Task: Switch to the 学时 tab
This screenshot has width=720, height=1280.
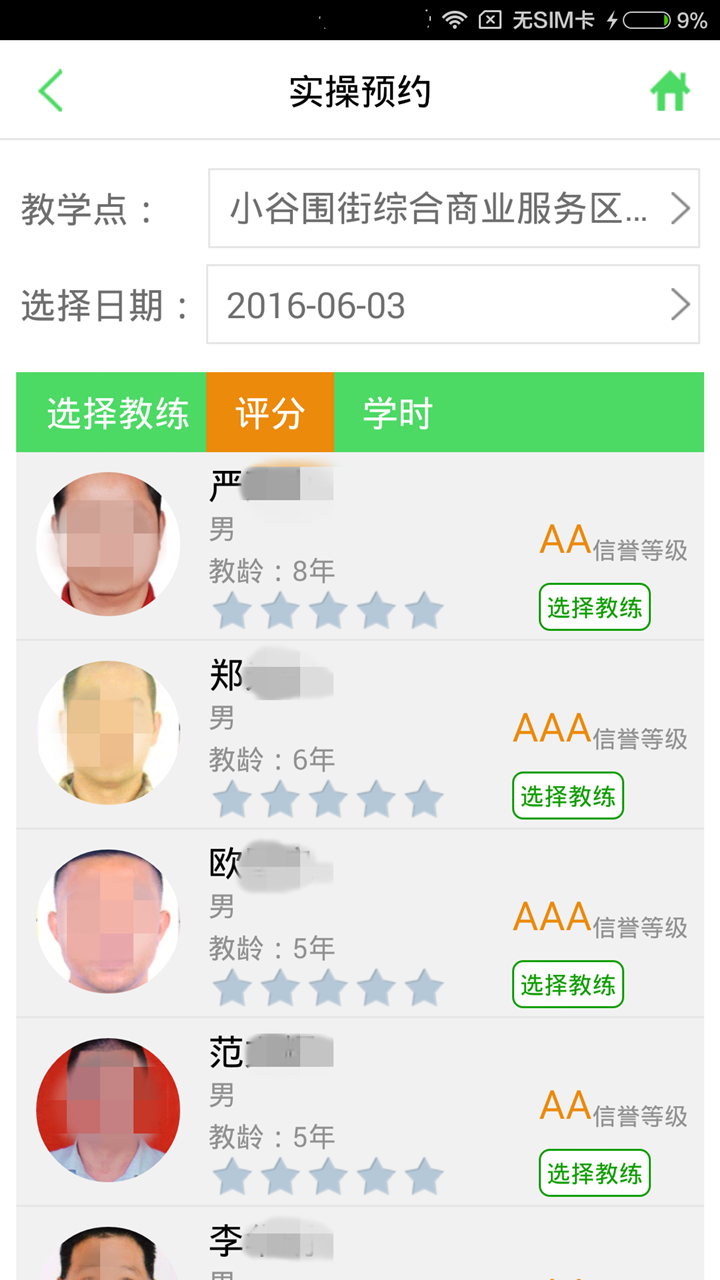Action: 397,412
